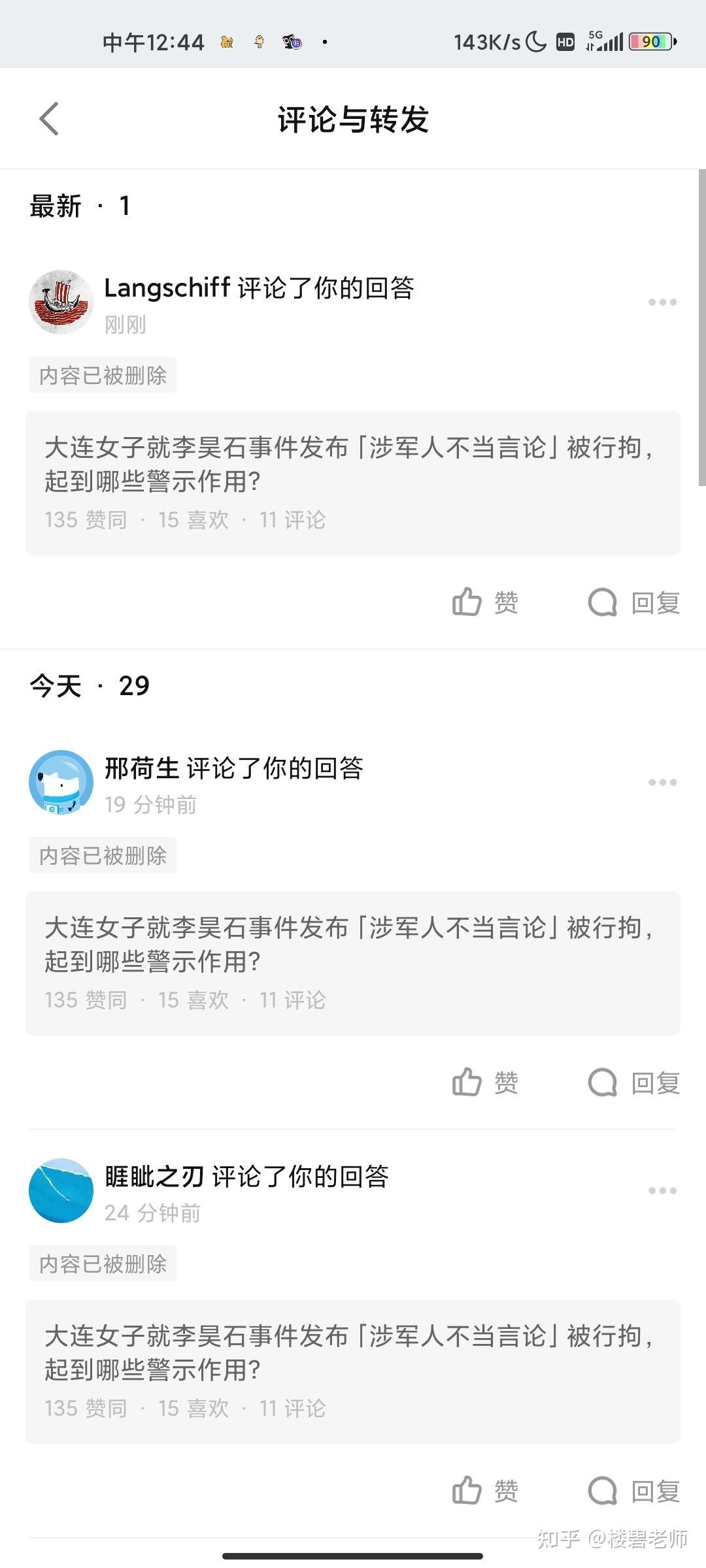Screen dimensions: 706x1568
Task: Tap 回复 under 邢荷生's comment
Action: coord(634,1083)
